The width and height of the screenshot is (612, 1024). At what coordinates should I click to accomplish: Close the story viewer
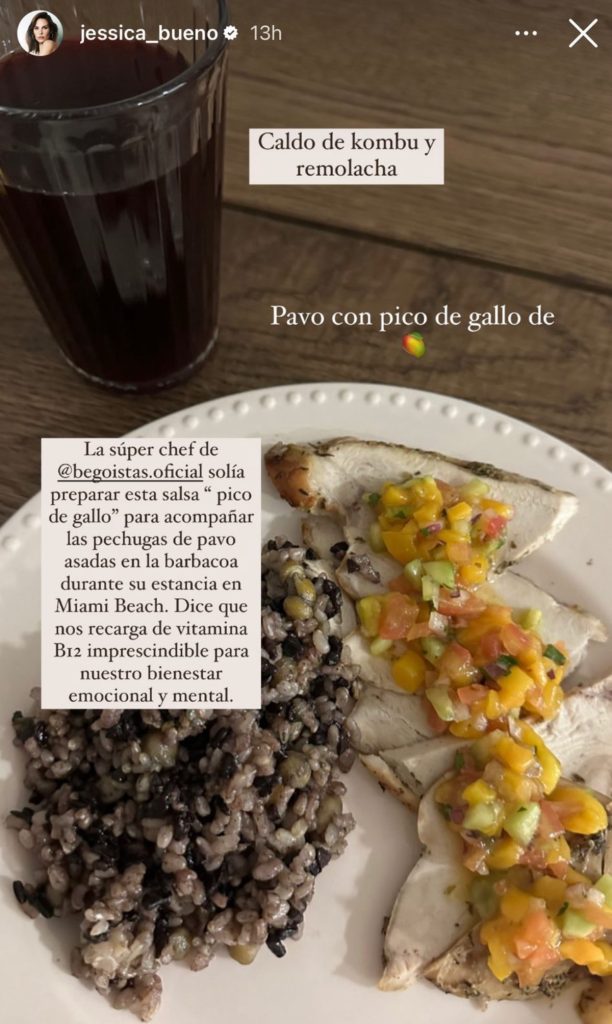tap(583, 33)
